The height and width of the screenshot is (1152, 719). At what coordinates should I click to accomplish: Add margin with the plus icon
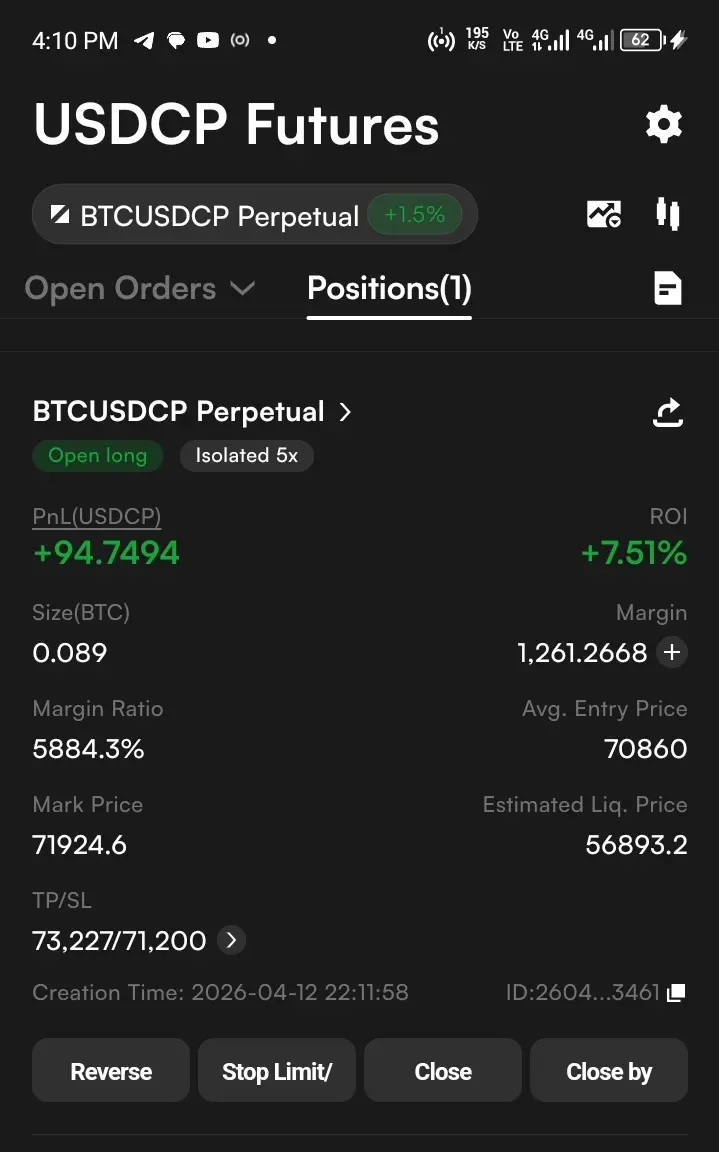coord(672,653)
